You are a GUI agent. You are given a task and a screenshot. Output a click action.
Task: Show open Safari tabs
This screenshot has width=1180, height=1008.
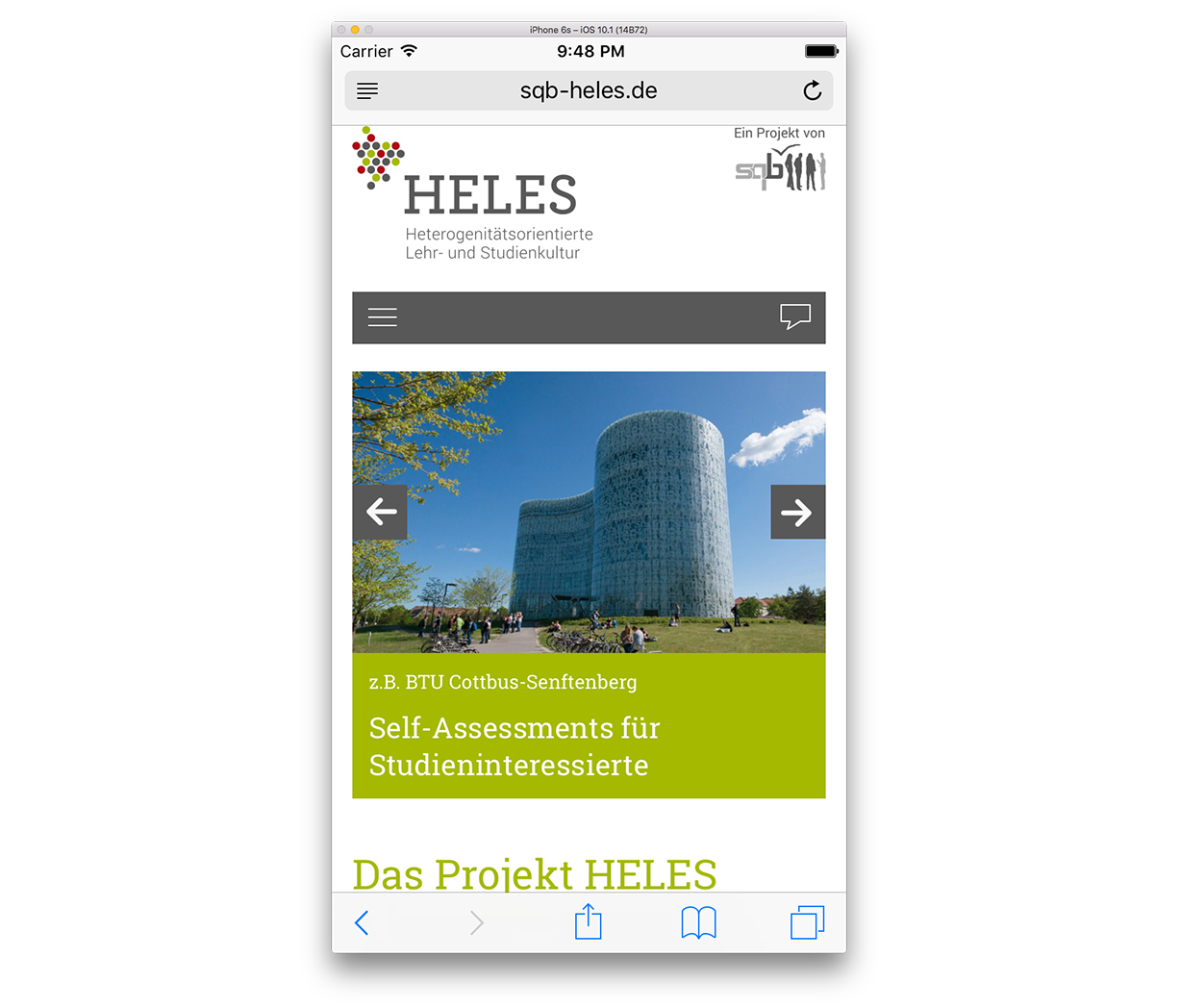tap(807, 923)
